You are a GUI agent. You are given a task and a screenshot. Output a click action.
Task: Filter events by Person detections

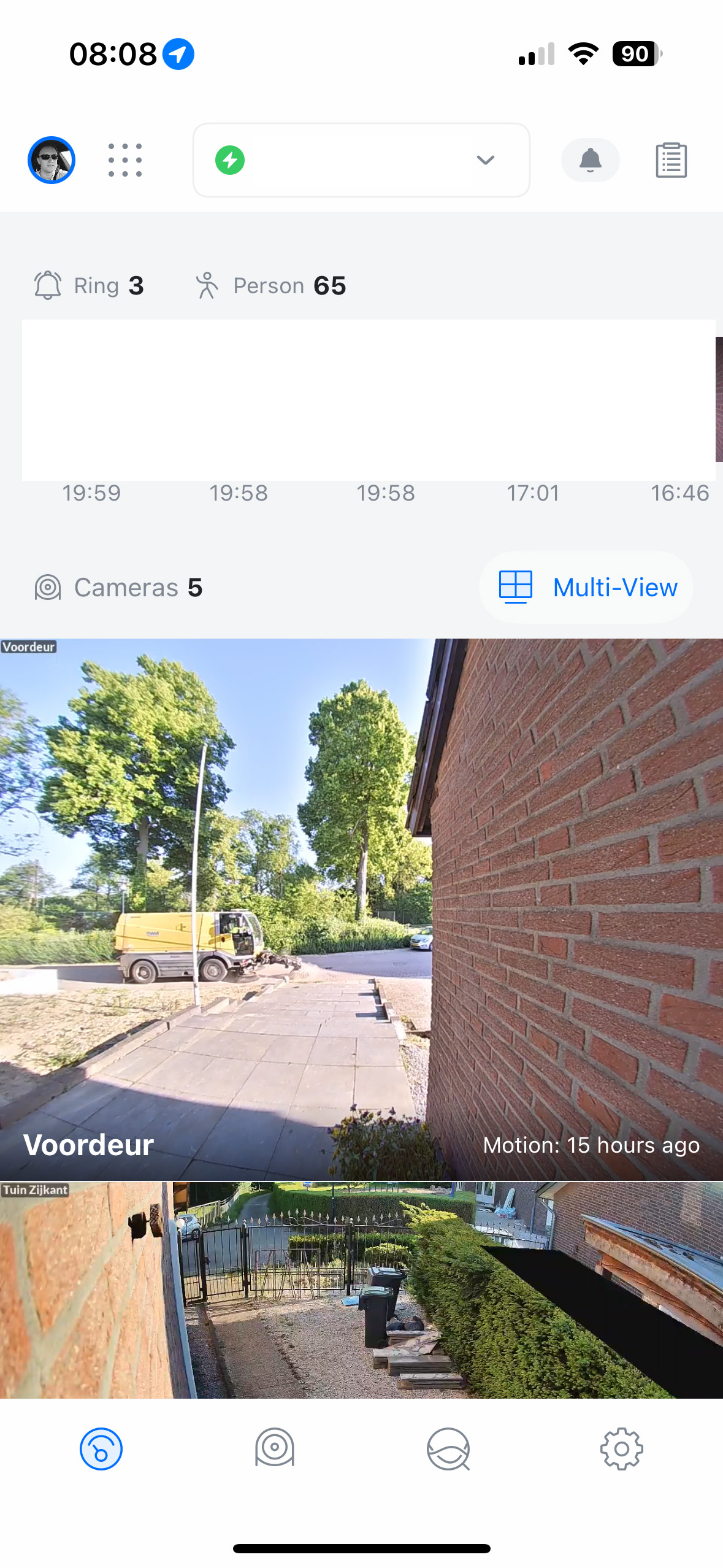[270, 285]
